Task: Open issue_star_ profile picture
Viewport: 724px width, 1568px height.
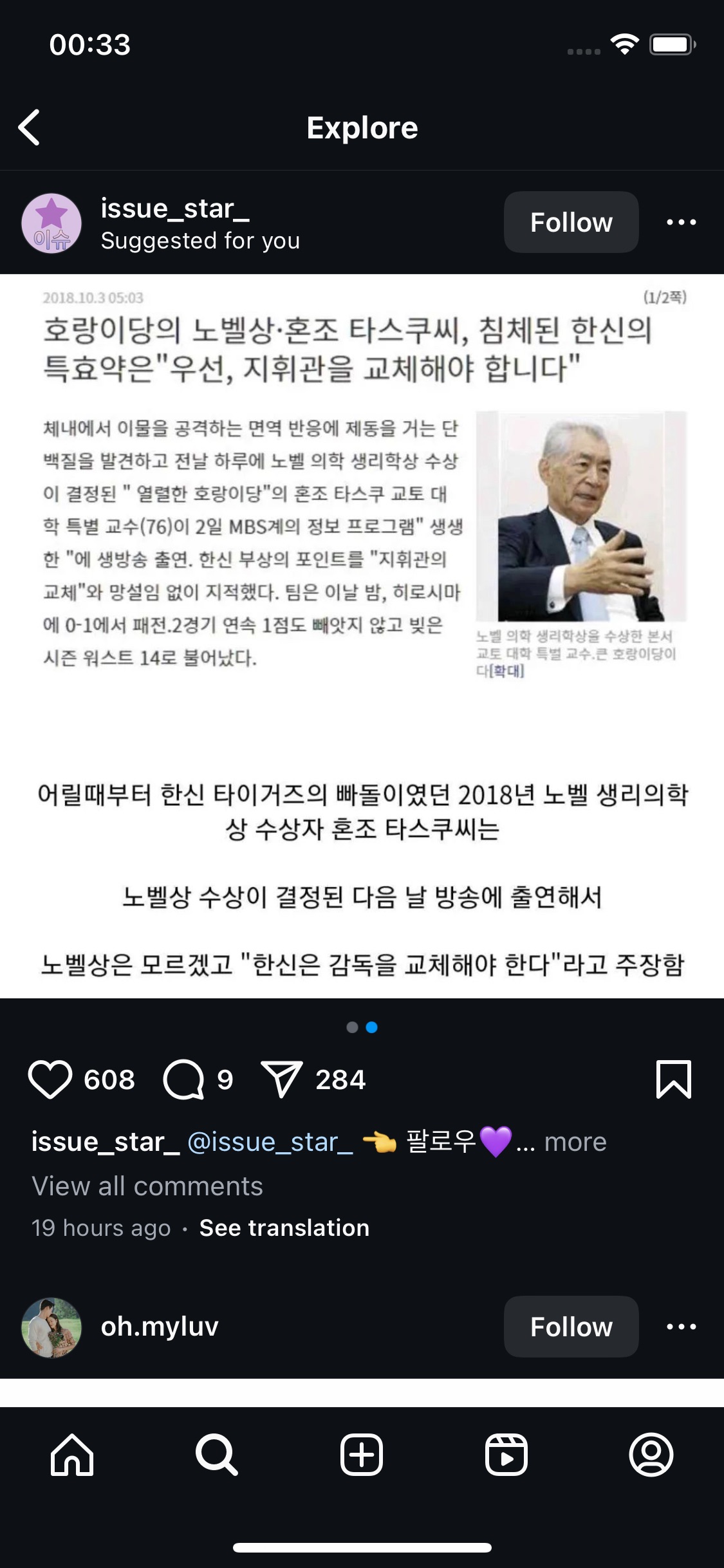Action: point(51,223)
